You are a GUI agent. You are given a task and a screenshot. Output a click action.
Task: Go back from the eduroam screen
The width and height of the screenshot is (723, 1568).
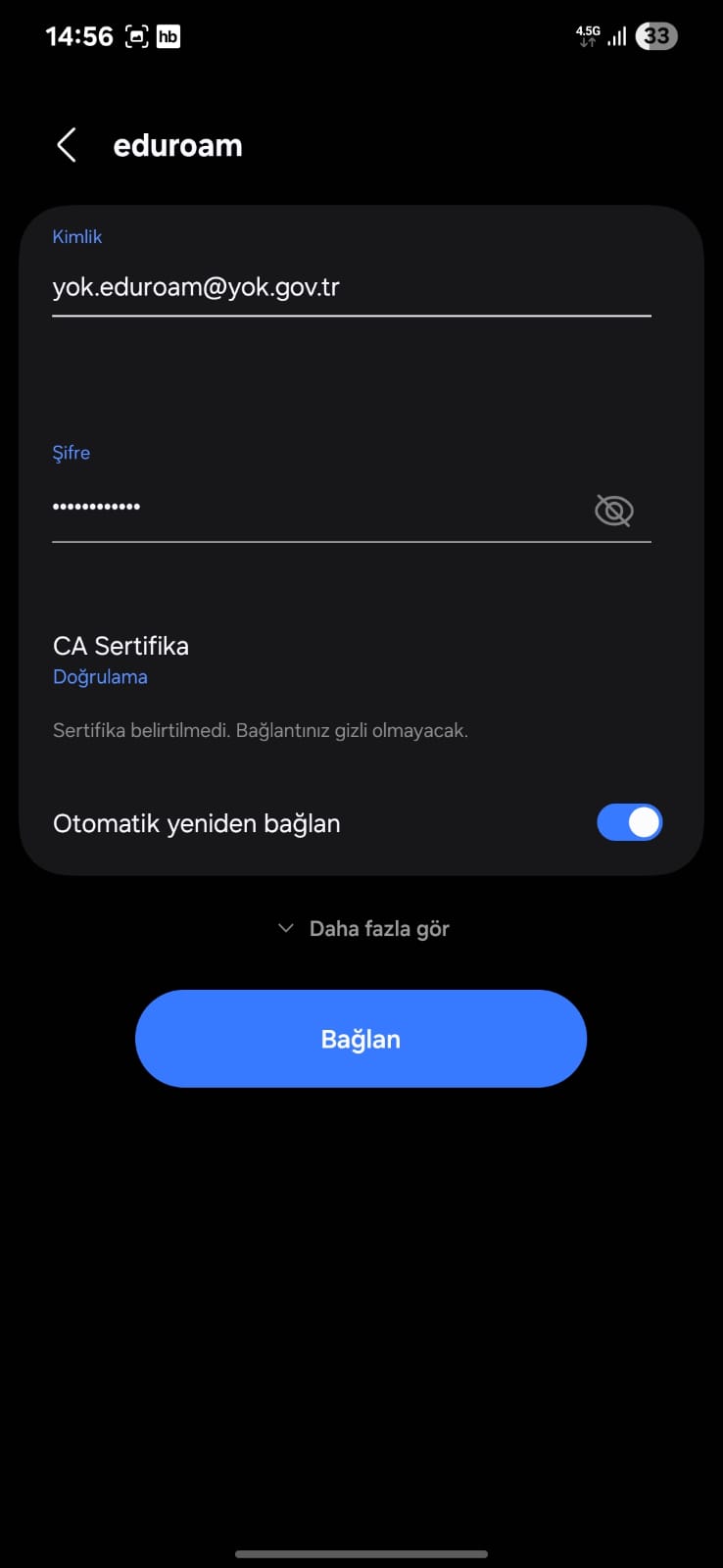67,145
